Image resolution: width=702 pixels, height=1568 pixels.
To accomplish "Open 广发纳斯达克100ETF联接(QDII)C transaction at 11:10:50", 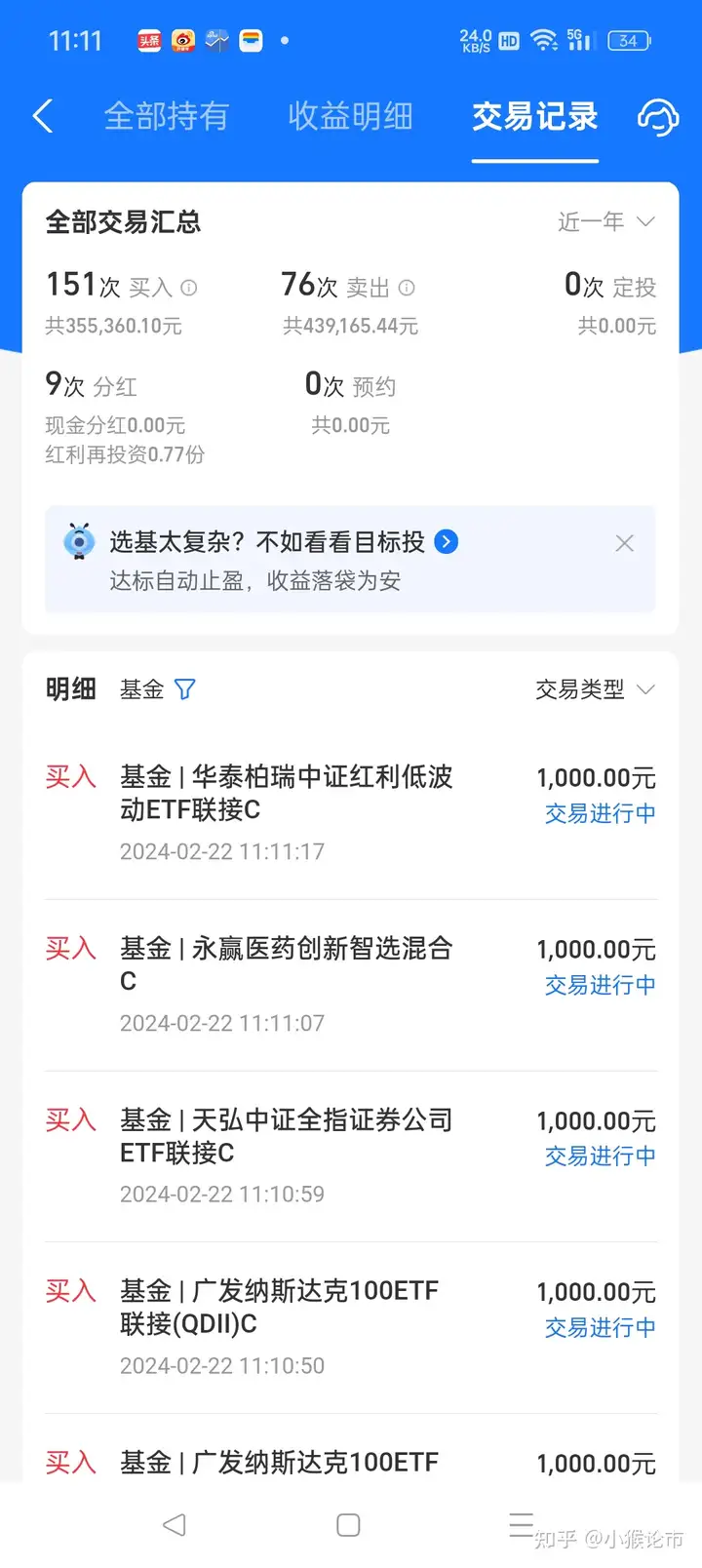I will click(351, 1327).
